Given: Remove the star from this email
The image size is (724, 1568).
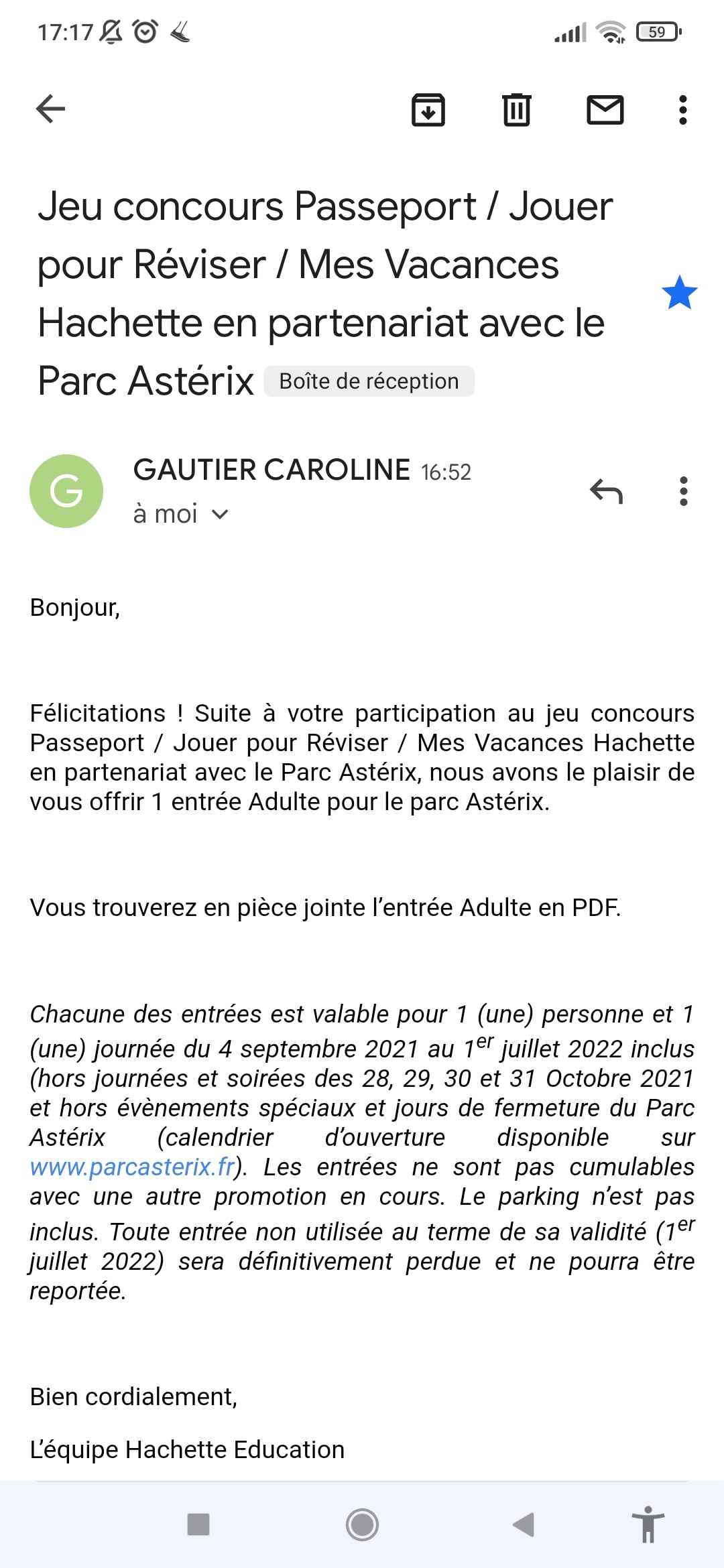Looking at the screenshot, I should (x=679, y=293).
